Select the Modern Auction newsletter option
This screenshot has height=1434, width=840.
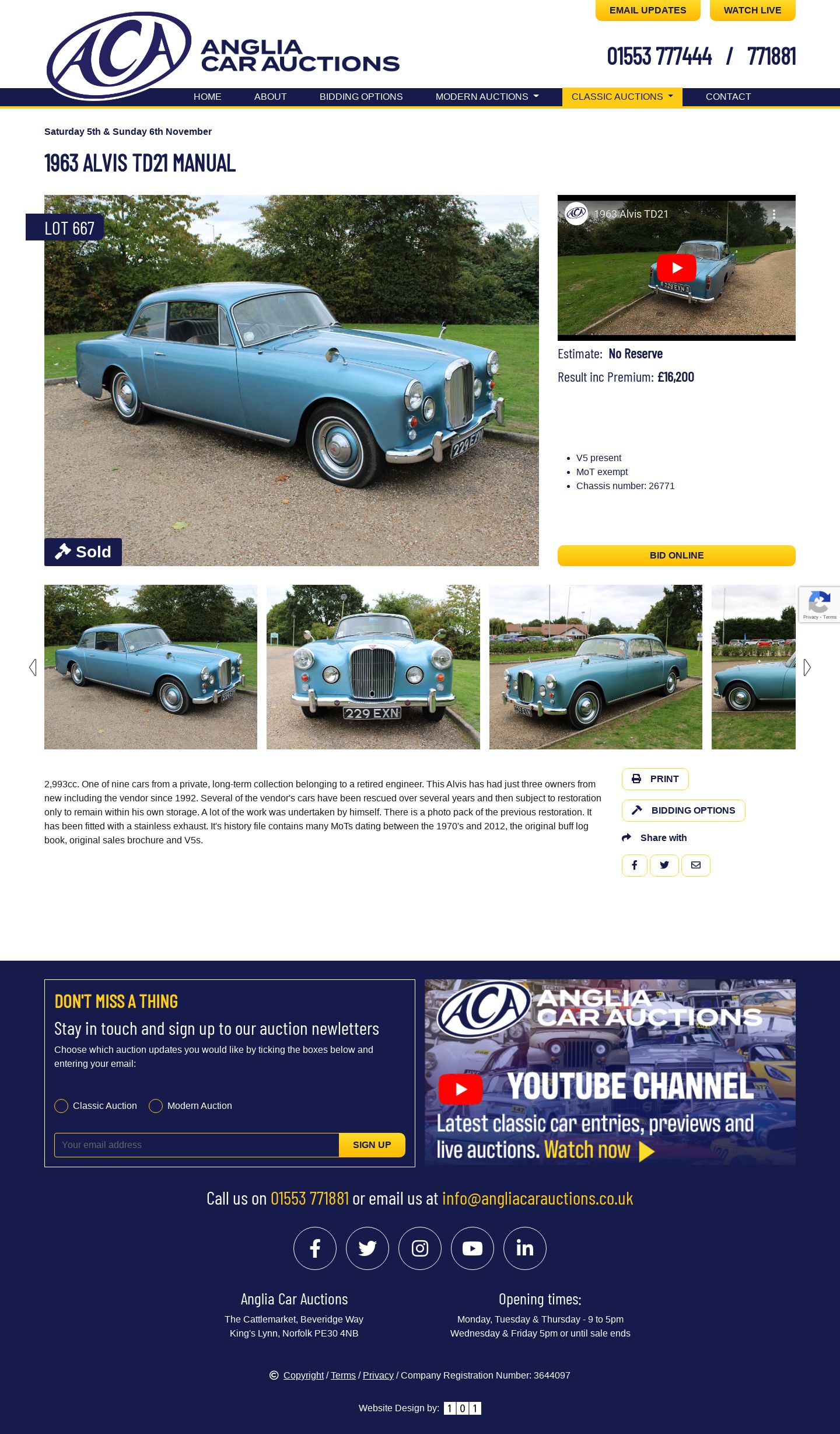tap(156, 1106)
